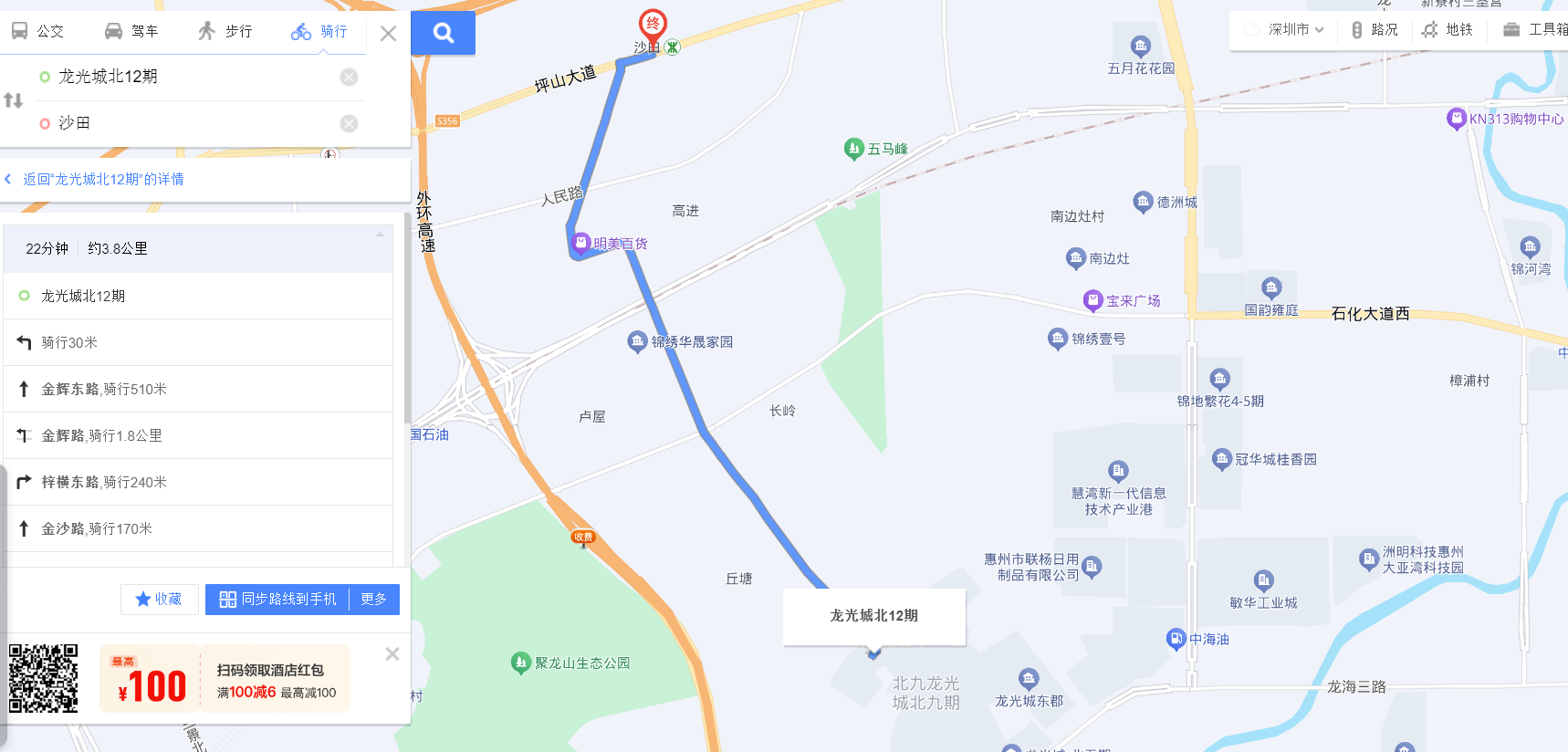Dismiss the hotel red packet banner
This screenshot has height=752, width=1568.
[392, 653]
